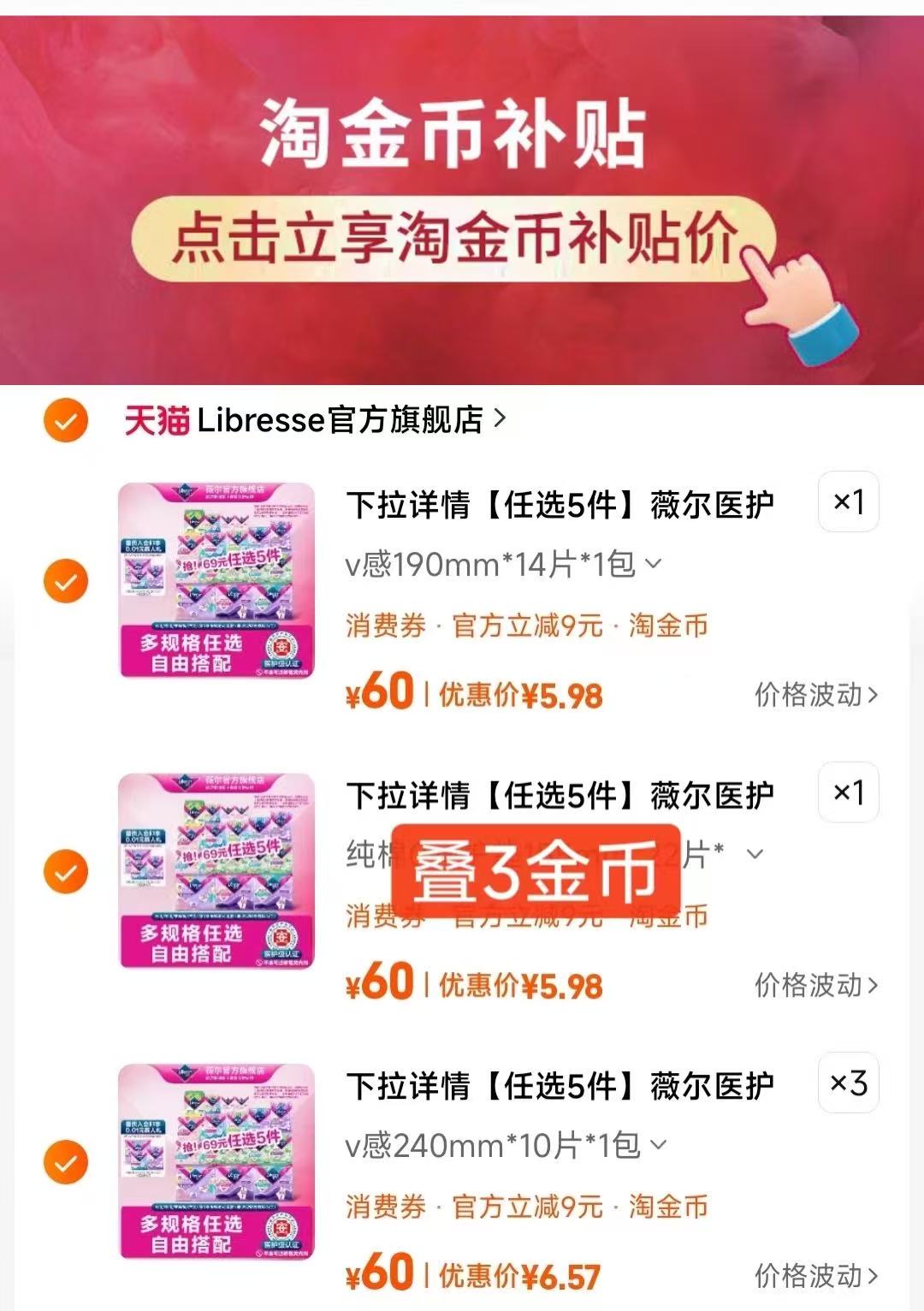Open the Libresse官方旗舰店 store page
924x1311 pixels.
[342, 418]
